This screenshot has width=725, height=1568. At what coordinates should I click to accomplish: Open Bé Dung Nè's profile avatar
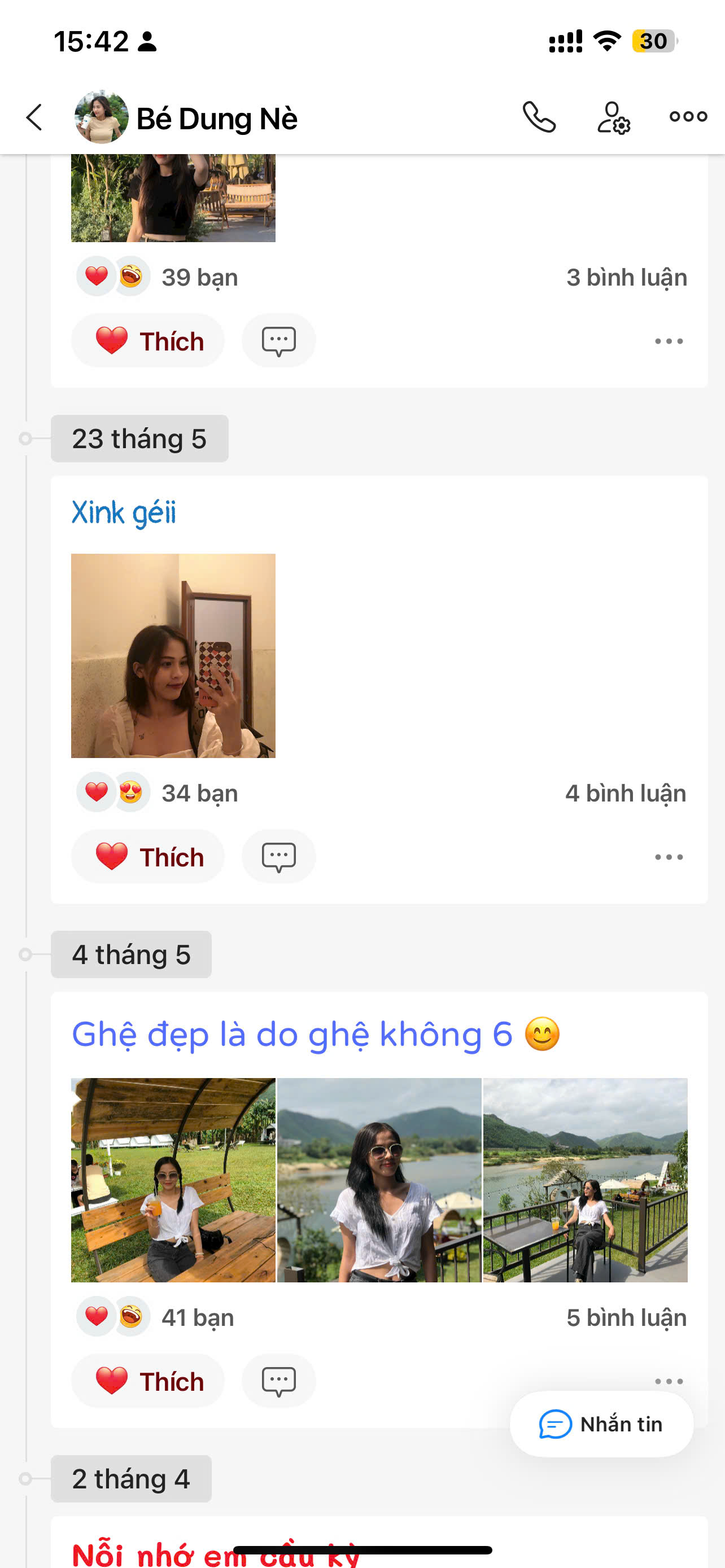tap(101, 117)
